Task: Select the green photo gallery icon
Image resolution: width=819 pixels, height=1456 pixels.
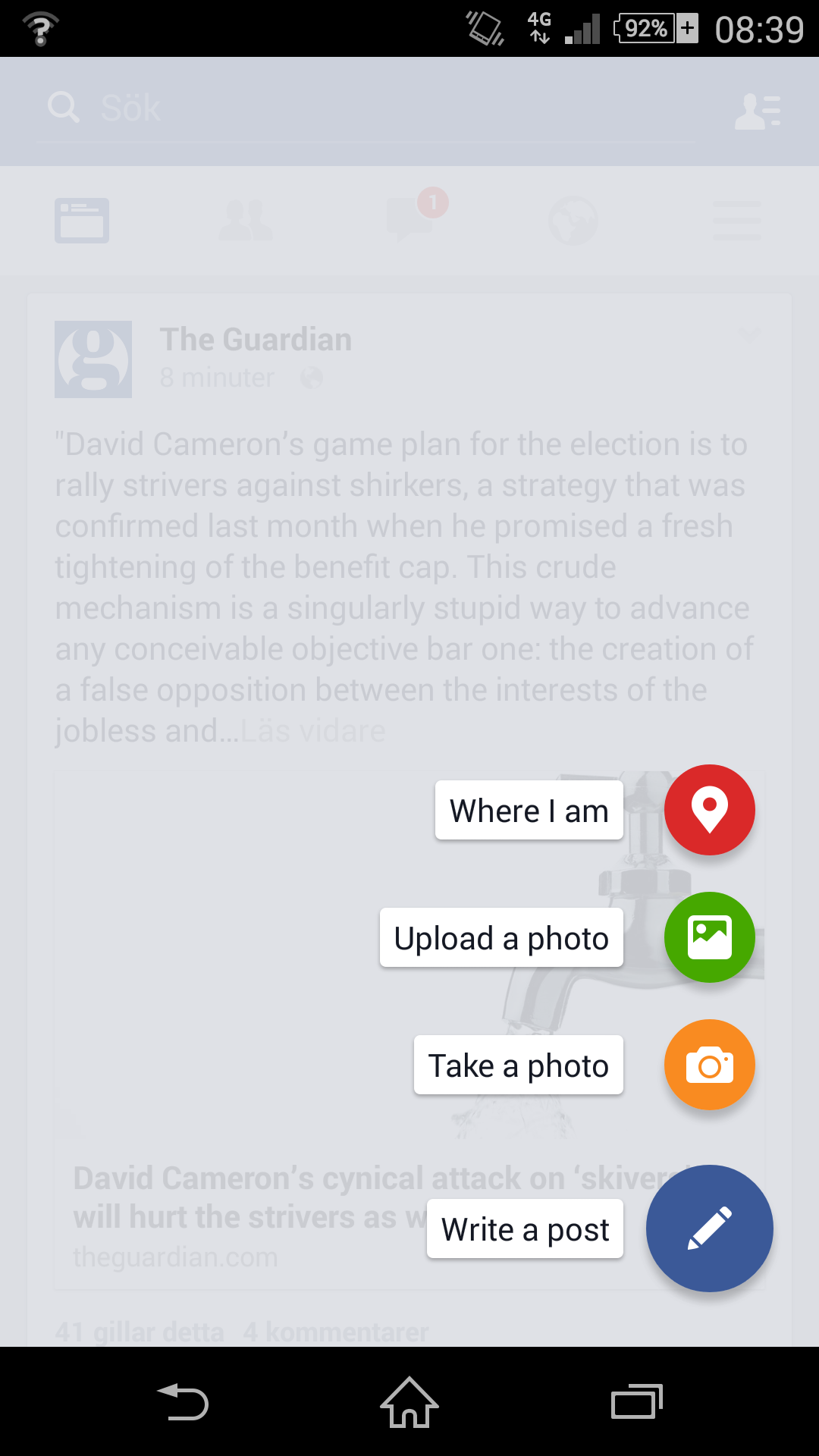Action: tap(710, 937)
